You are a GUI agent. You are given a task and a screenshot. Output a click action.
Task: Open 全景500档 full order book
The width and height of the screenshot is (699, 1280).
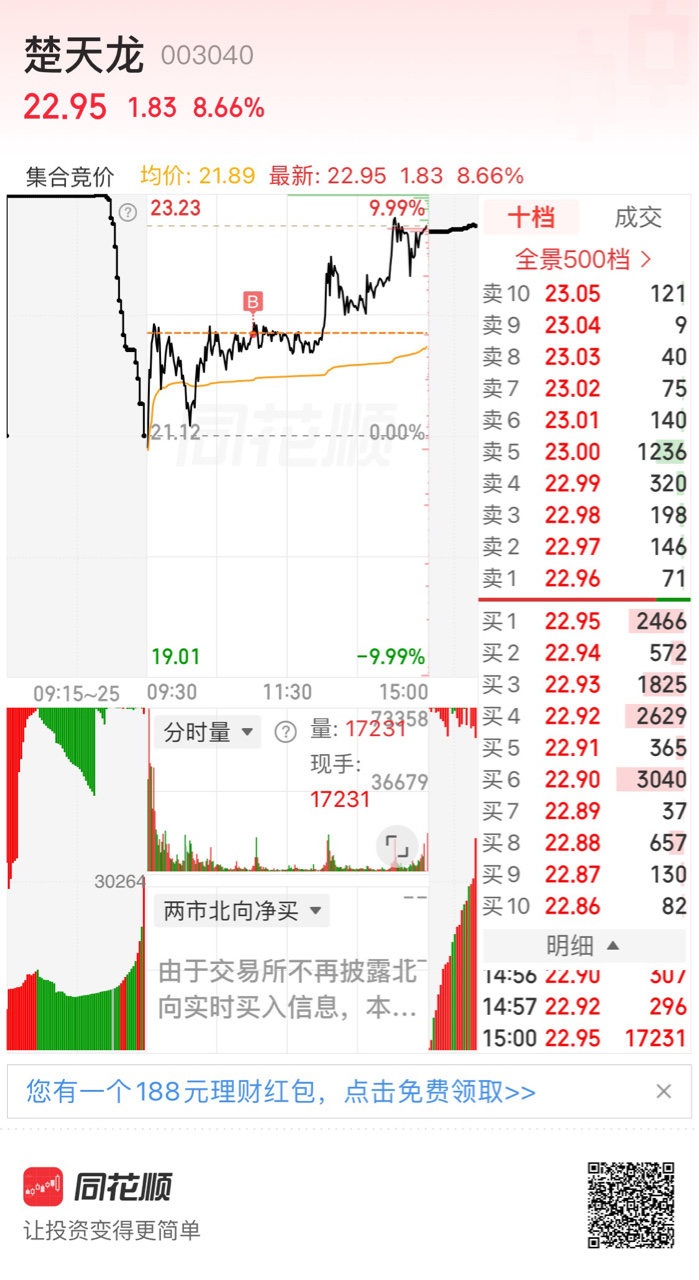(584, 259)
